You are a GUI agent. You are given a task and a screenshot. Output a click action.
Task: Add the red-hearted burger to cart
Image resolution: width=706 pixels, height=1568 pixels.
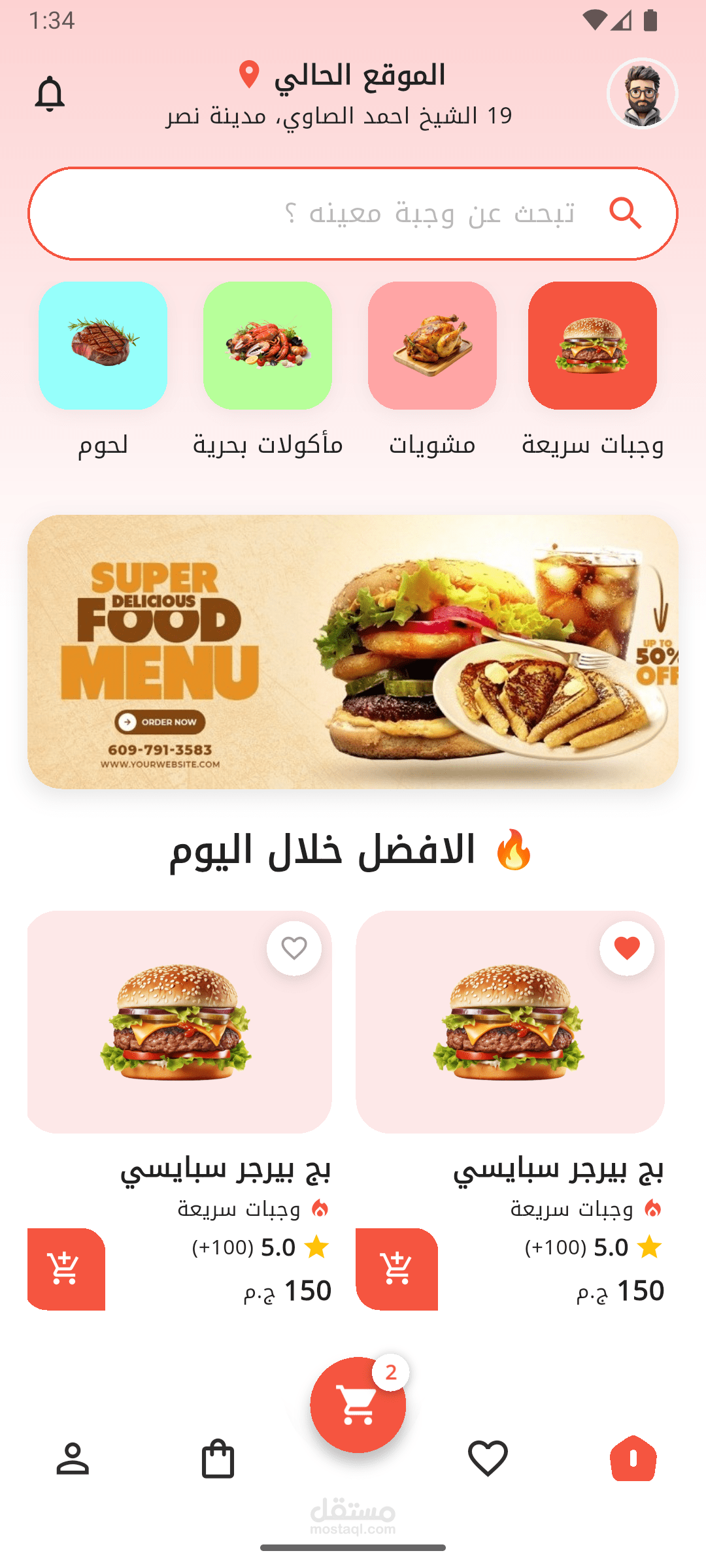[397, 1269]
